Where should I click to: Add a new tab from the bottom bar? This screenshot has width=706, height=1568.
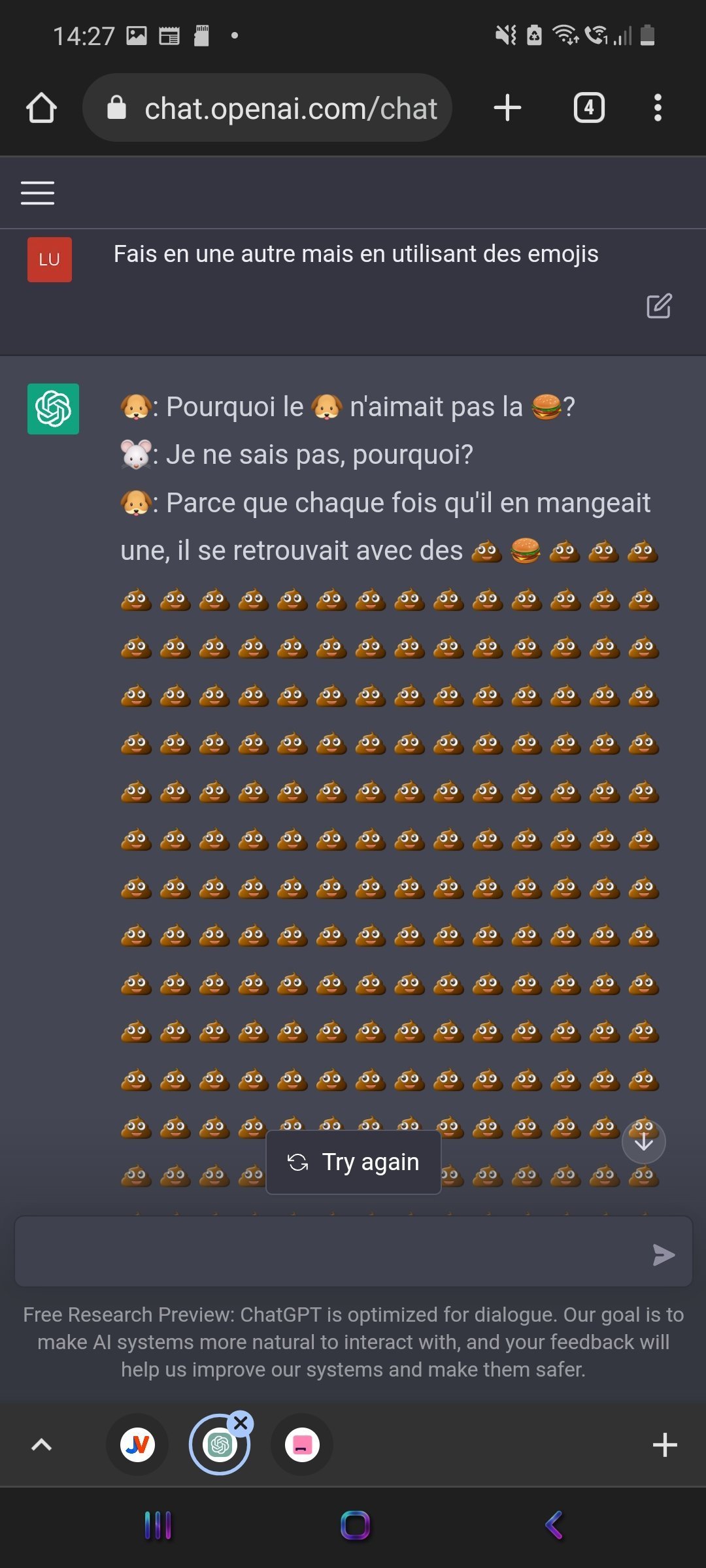coord(665,1445)
